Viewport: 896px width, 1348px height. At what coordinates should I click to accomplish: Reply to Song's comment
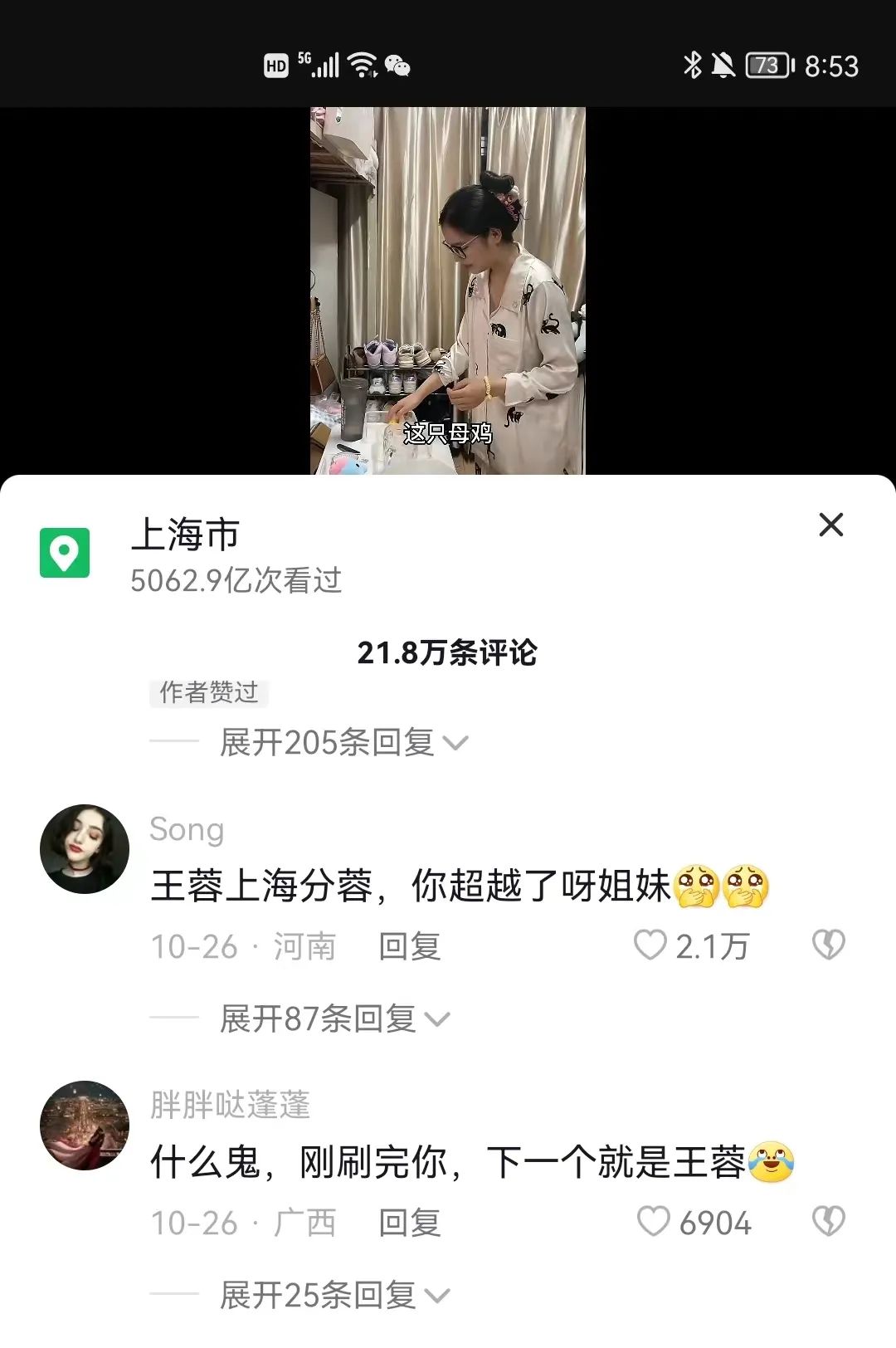[409, 946]
